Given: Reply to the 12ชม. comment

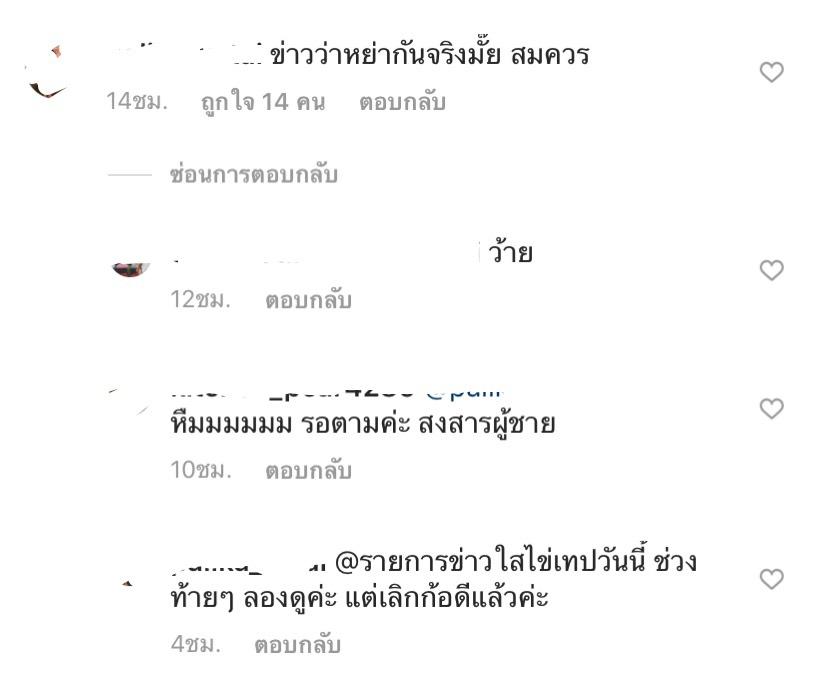Looking at the screenshot, I should [308, 300].
